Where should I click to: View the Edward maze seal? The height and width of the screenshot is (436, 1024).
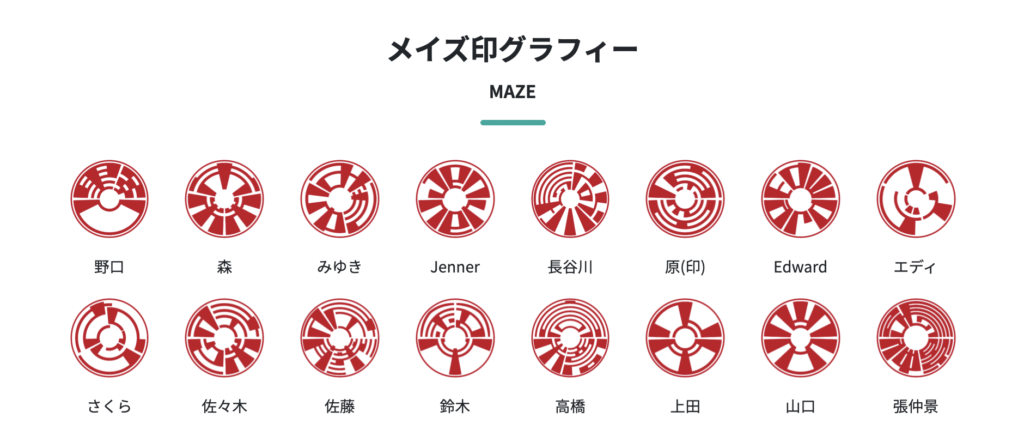pyautogui.click(x=800, y=199)
